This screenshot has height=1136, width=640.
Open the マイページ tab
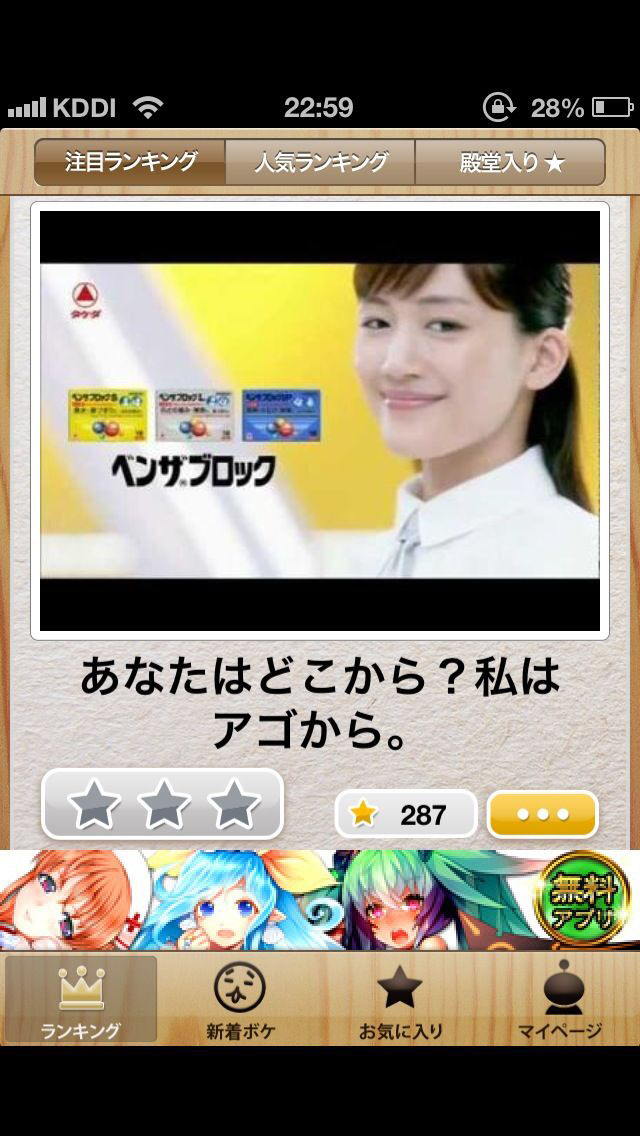(x=559, y=998)
